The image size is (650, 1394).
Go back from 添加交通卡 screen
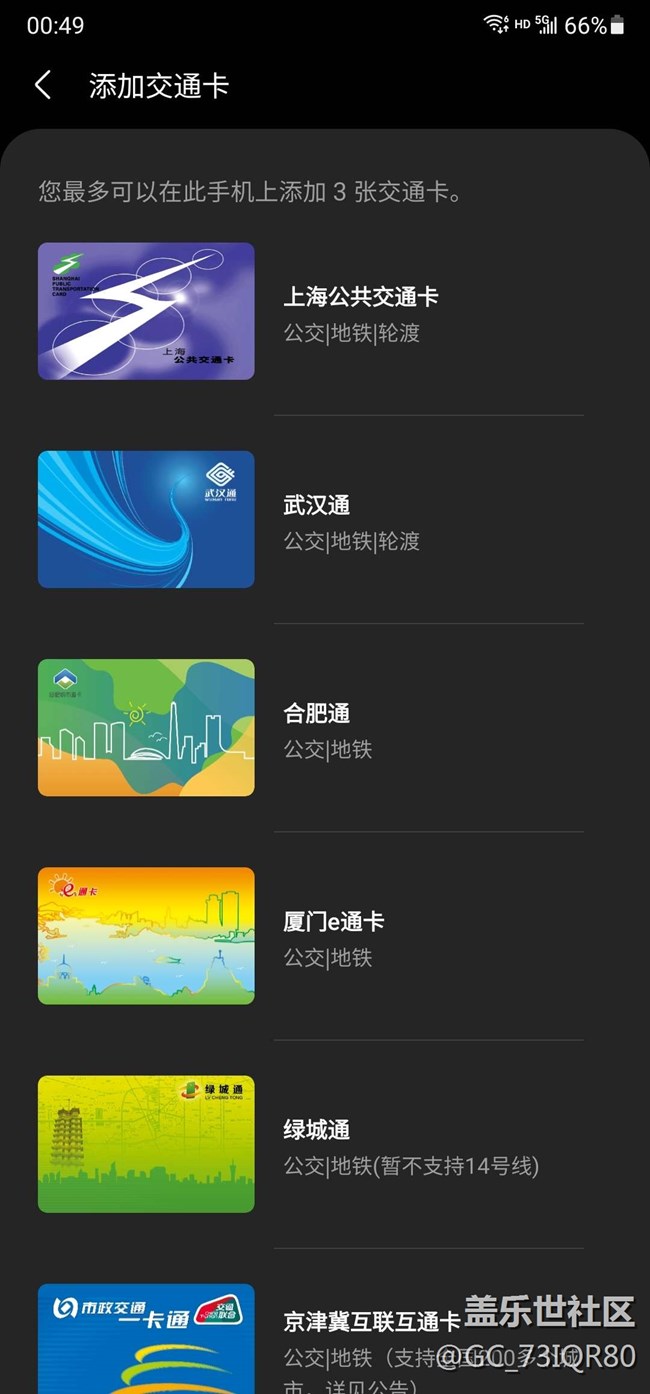[43, 85]
